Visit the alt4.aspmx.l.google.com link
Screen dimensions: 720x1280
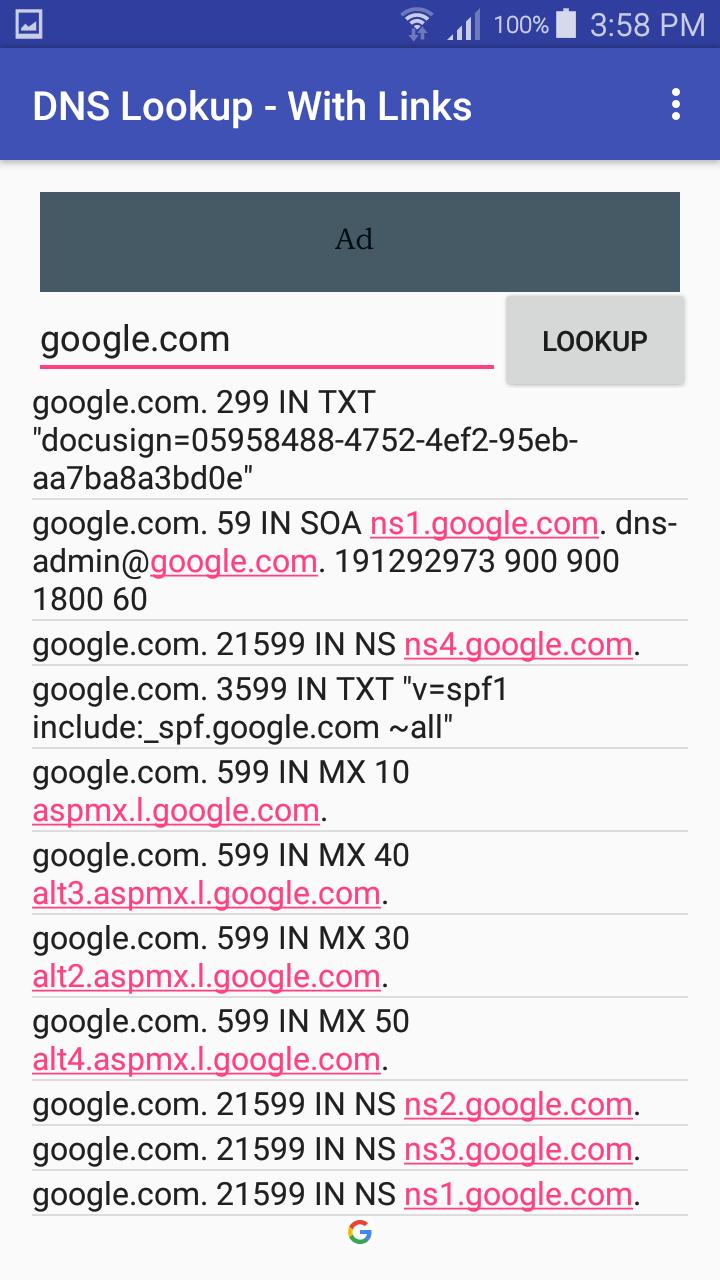point(206,1060)
